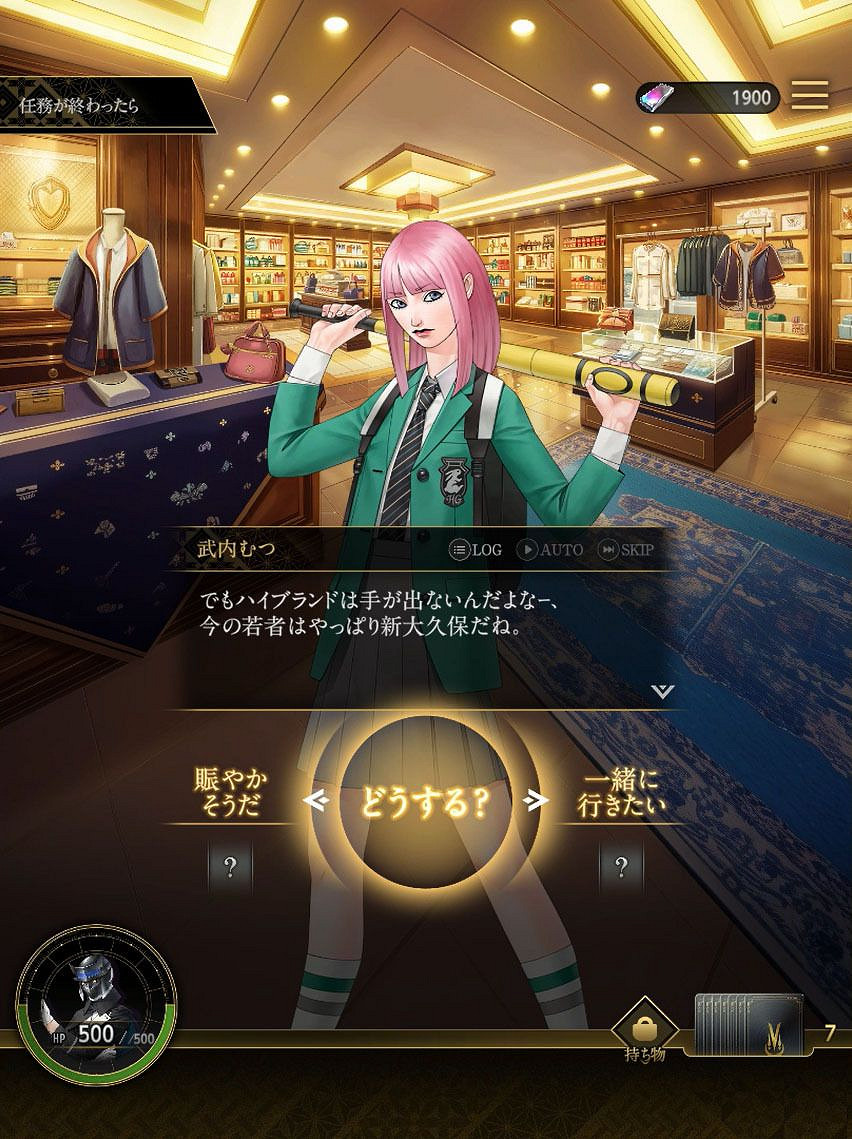
Task: Enable AUTO dialogue playback
Action: 549,550
